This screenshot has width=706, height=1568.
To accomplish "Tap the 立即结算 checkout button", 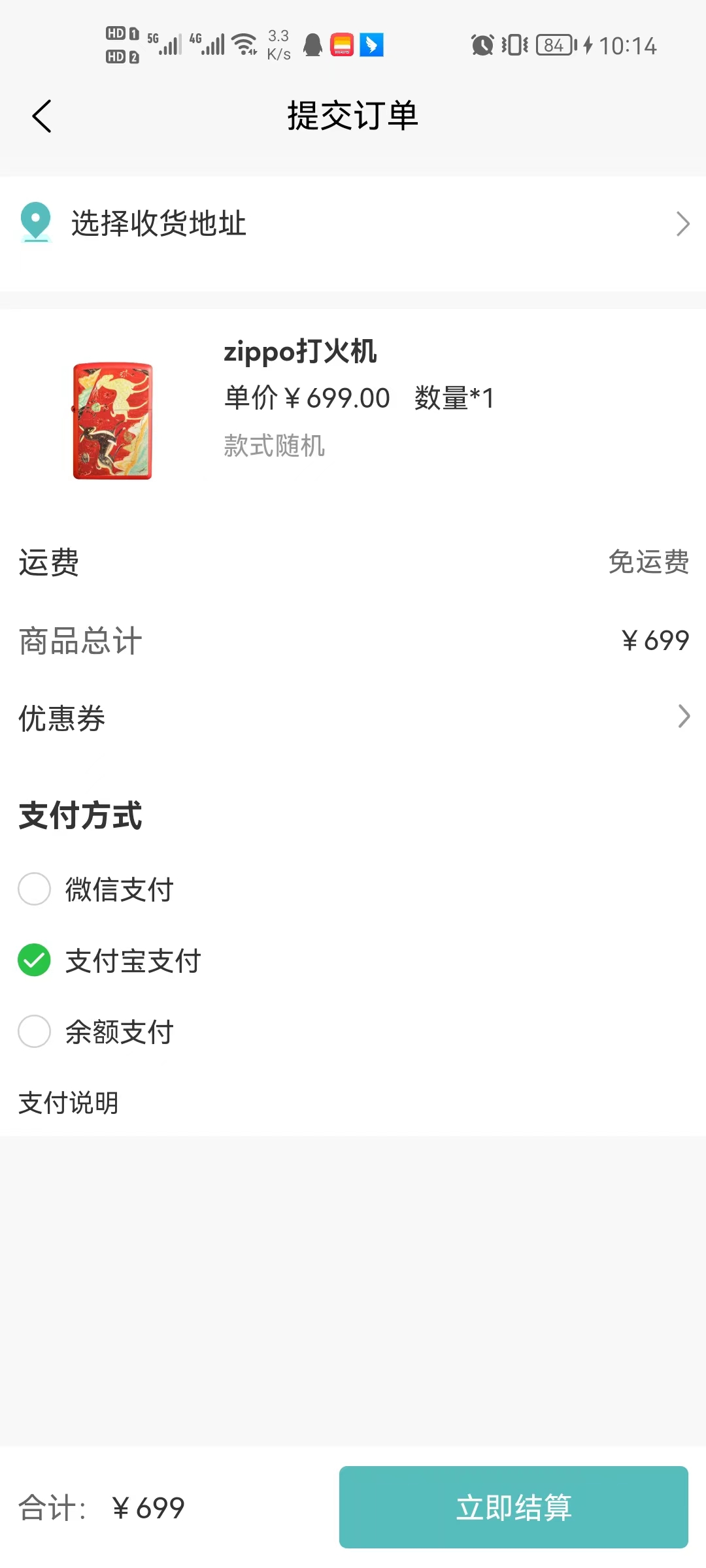I will 513,1507.
